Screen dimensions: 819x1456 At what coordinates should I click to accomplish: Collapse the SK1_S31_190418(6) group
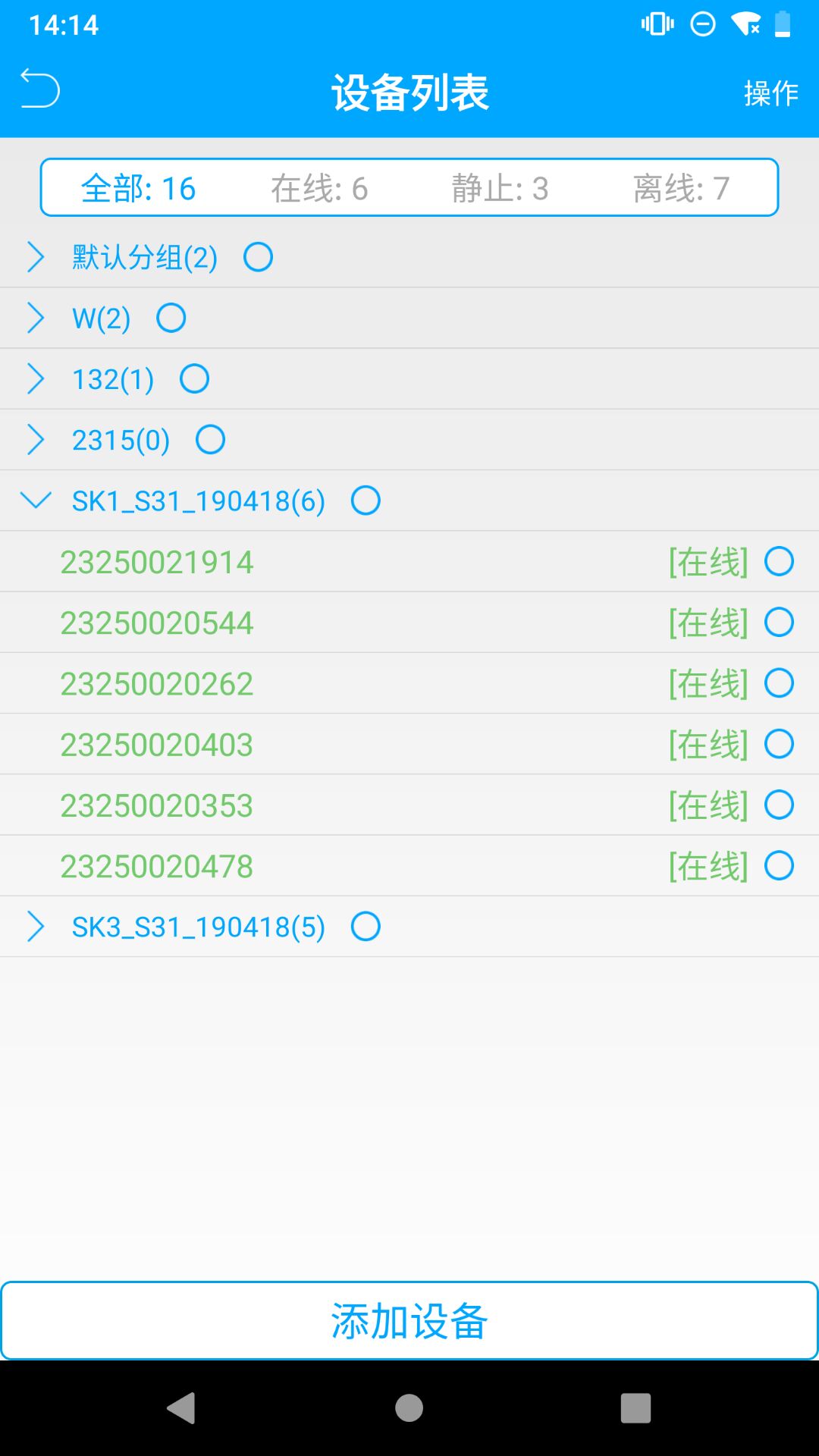pos(36,500)
